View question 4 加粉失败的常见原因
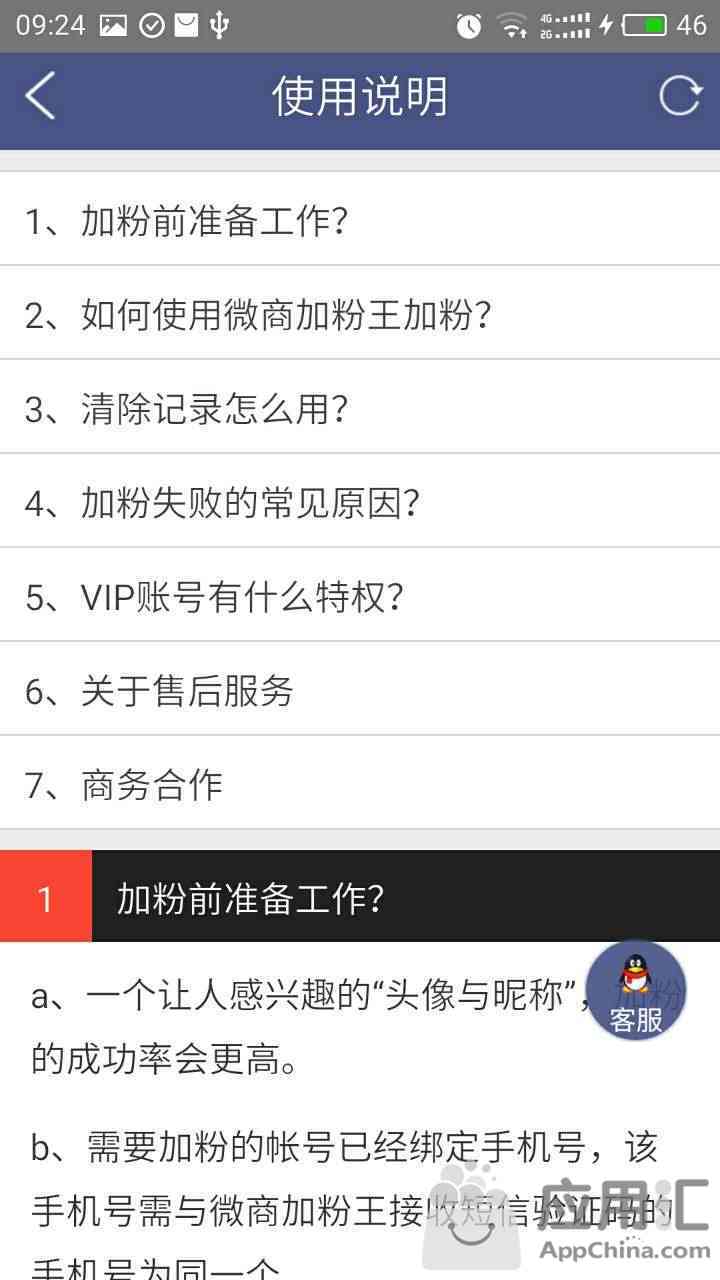 tap(360, 501)
